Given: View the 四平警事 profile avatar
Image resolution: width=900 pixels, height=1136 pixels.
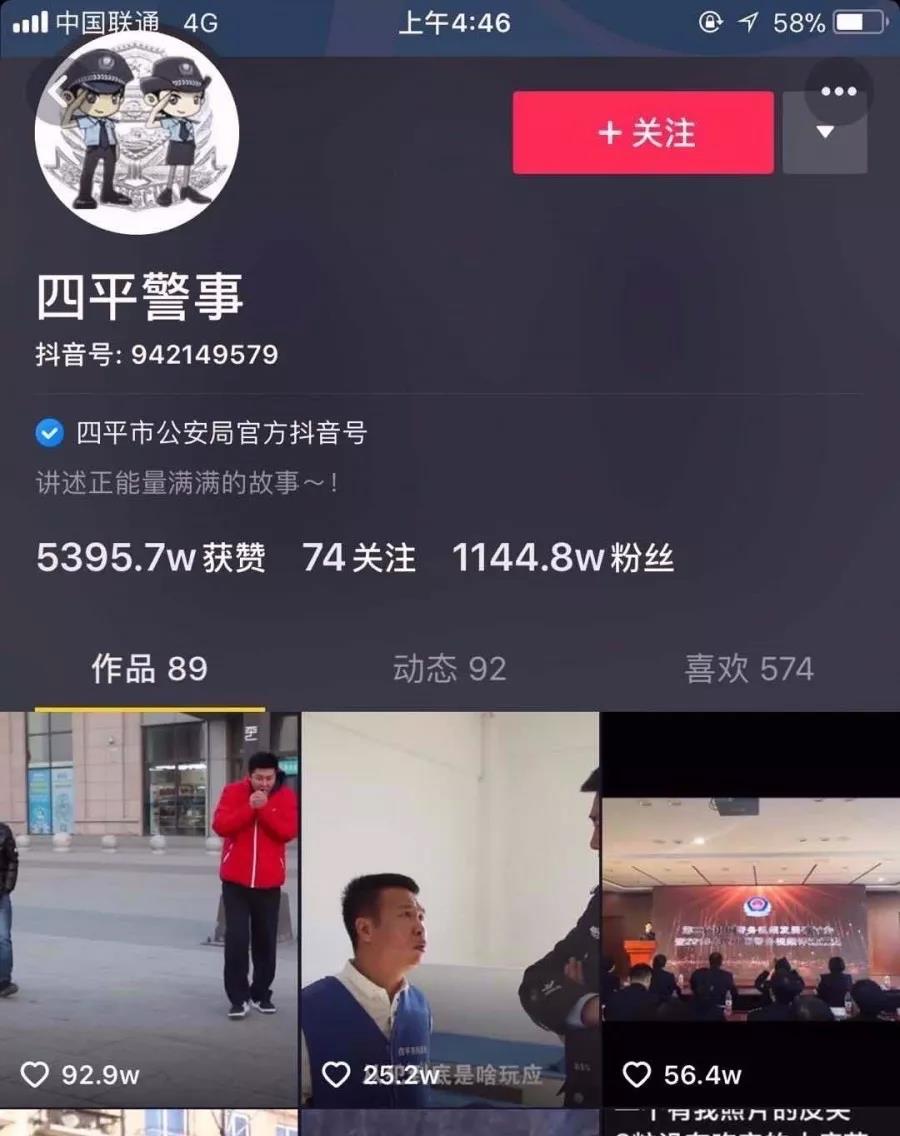Looking at the screenshot, I should 137,132.
